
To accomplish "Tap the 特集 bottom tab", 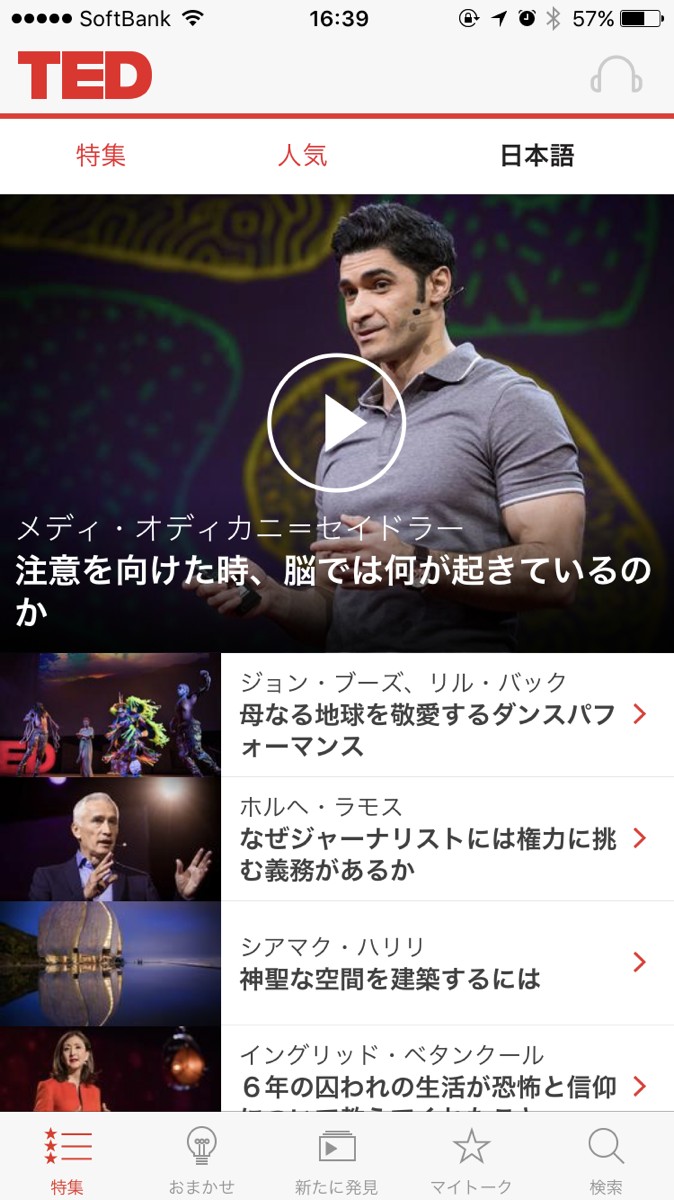I will pyautogui.click(x=67, y=1158).
